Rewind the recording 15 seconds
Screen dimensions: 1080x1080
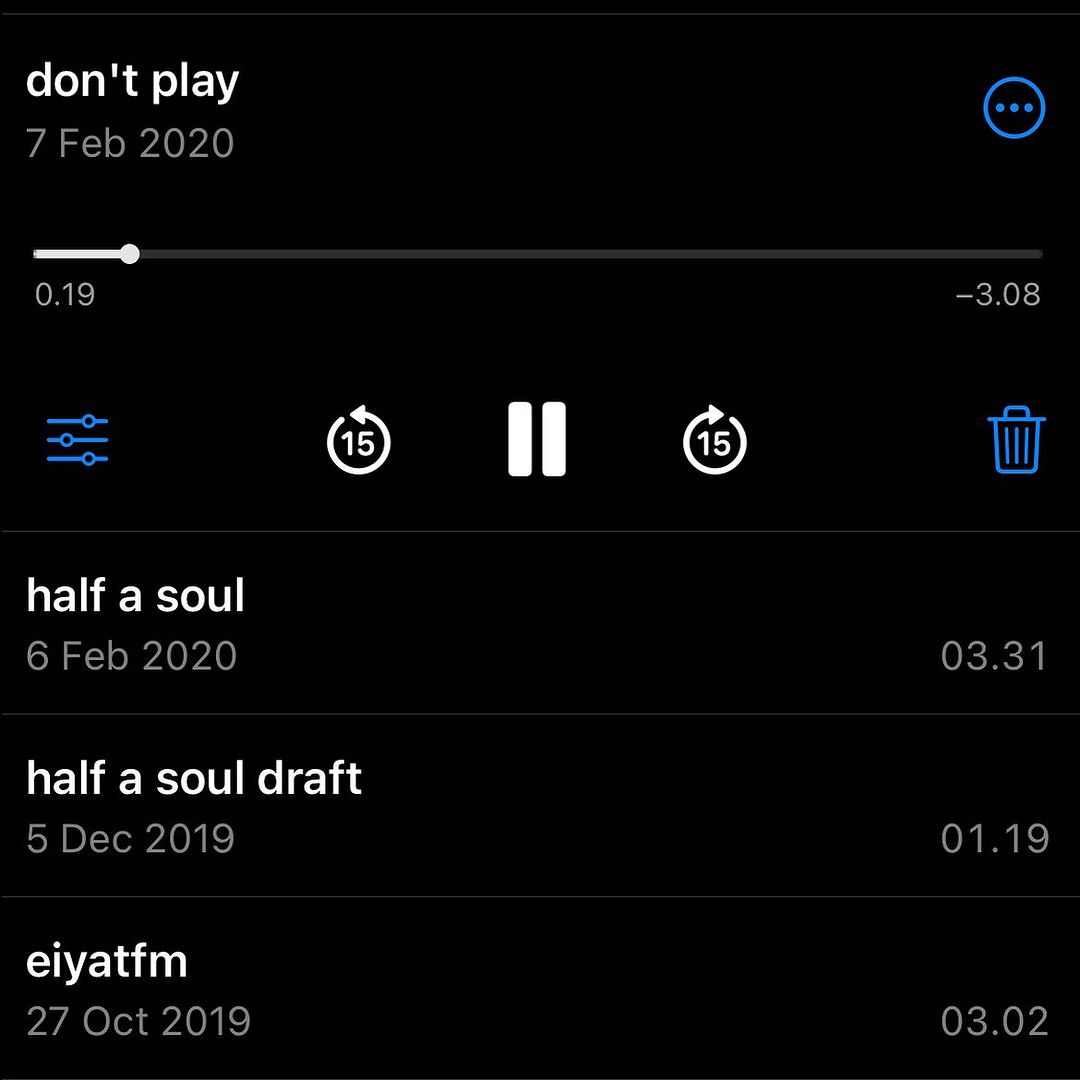click(358, 440)
